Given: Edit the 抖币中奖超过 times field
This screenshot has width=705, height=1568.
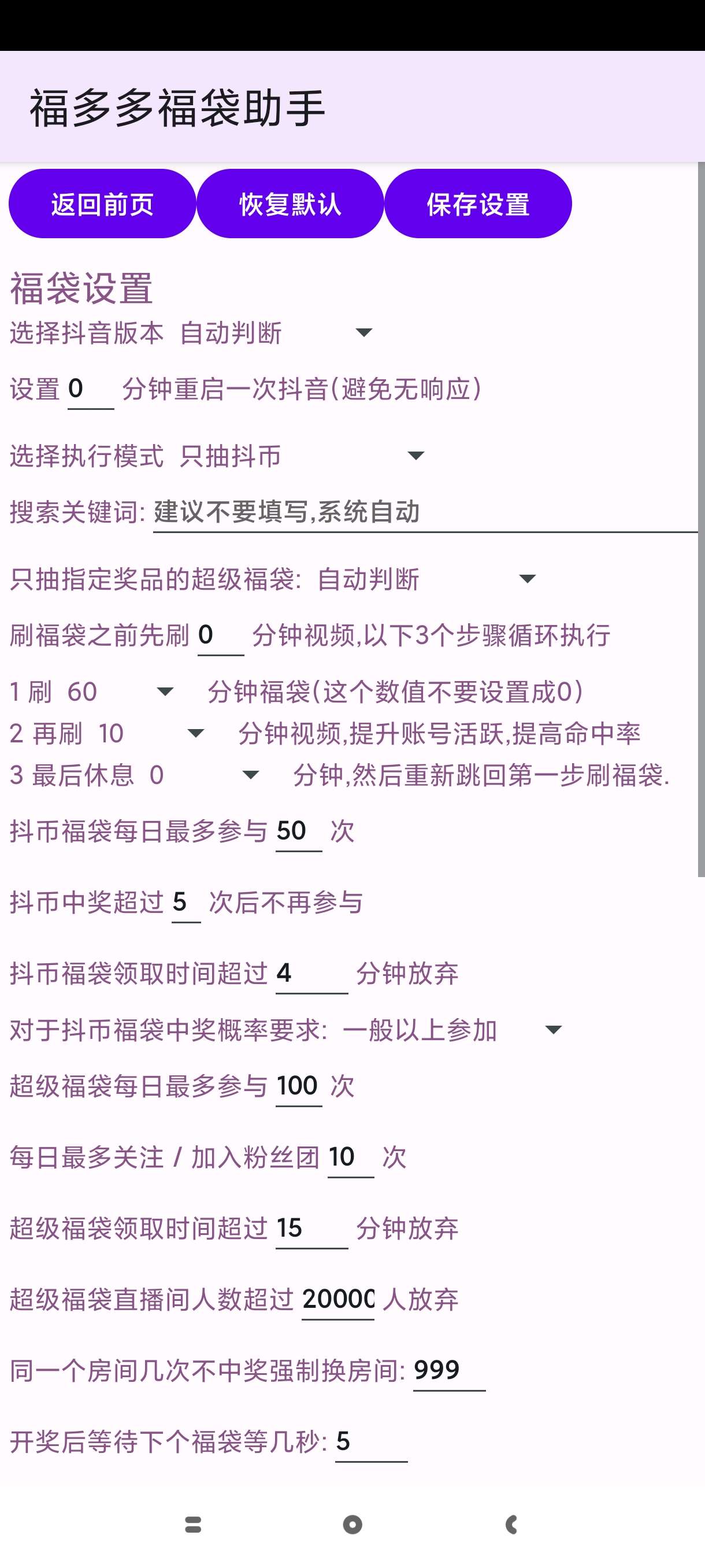Looking at the screenshot, I should (x=185, y=903).
